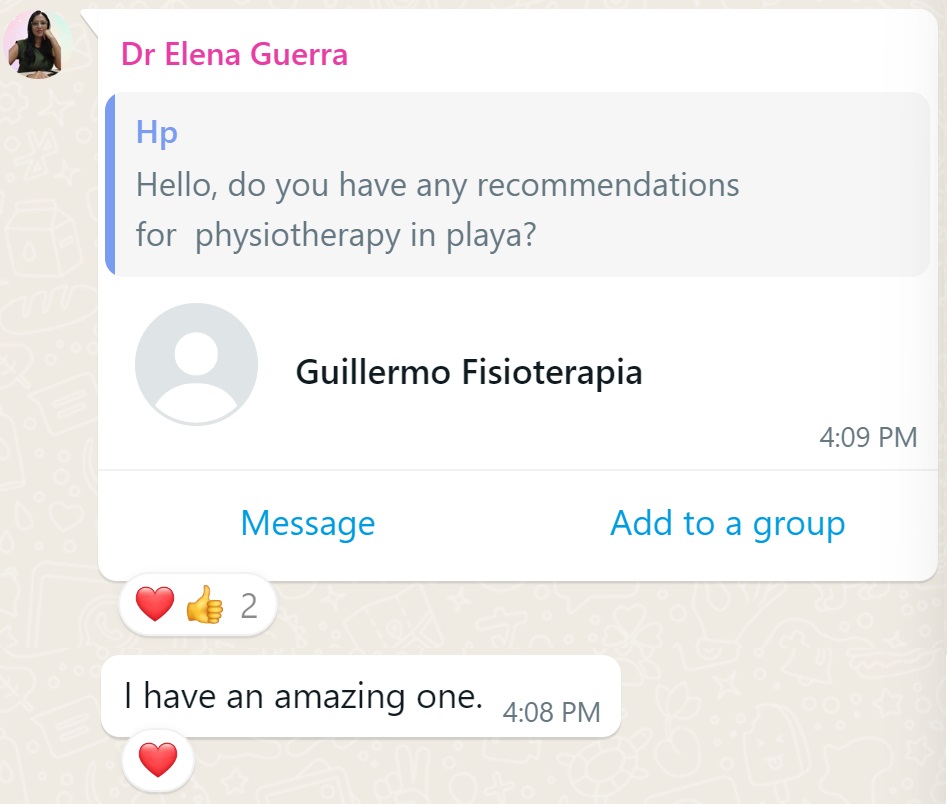View the heart and thumbs-up reactions
947x804 pixels.
click(x=196, y=606)
